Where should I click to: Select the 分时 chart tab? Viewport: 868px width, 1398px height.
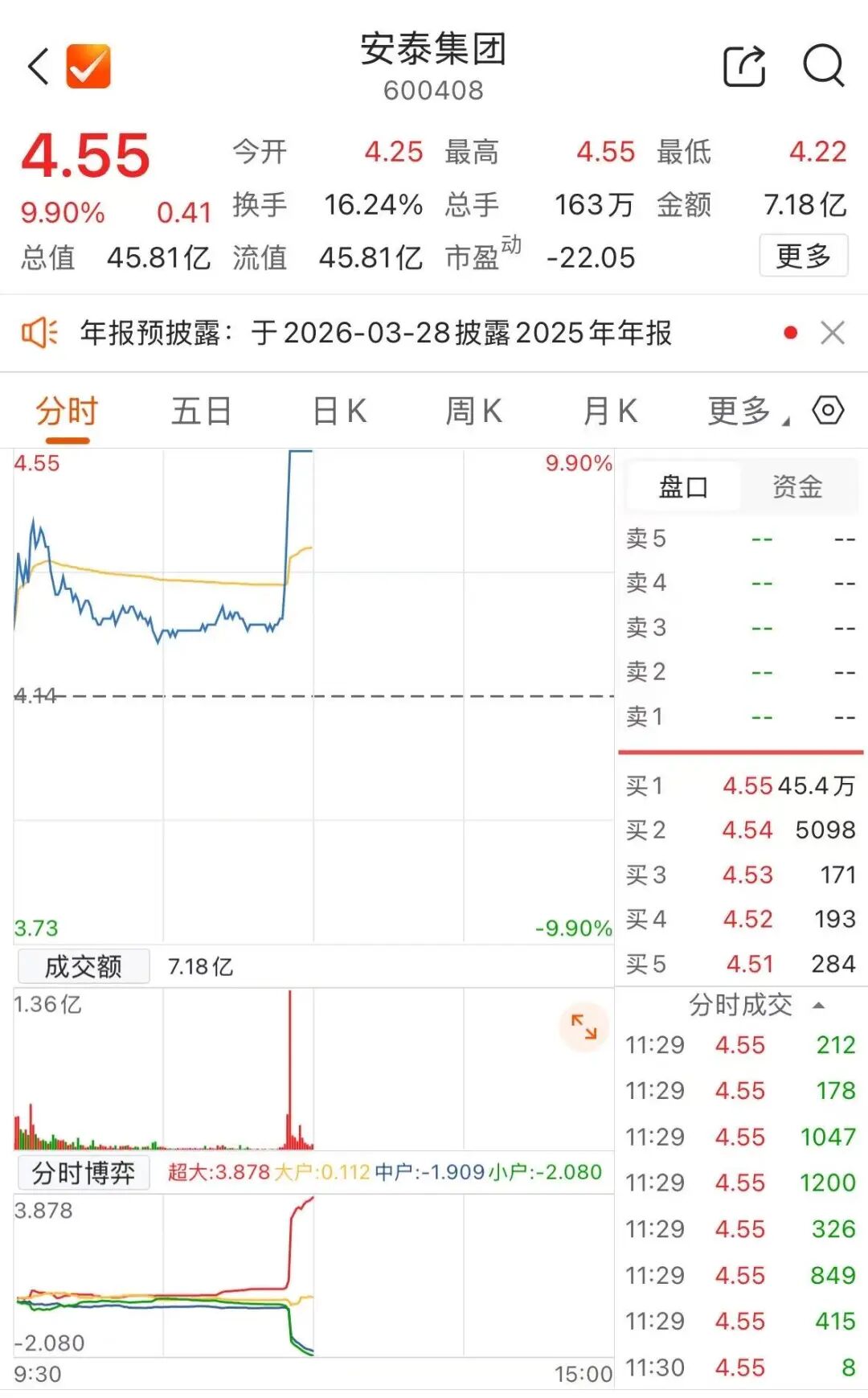[x=67, y=412]
